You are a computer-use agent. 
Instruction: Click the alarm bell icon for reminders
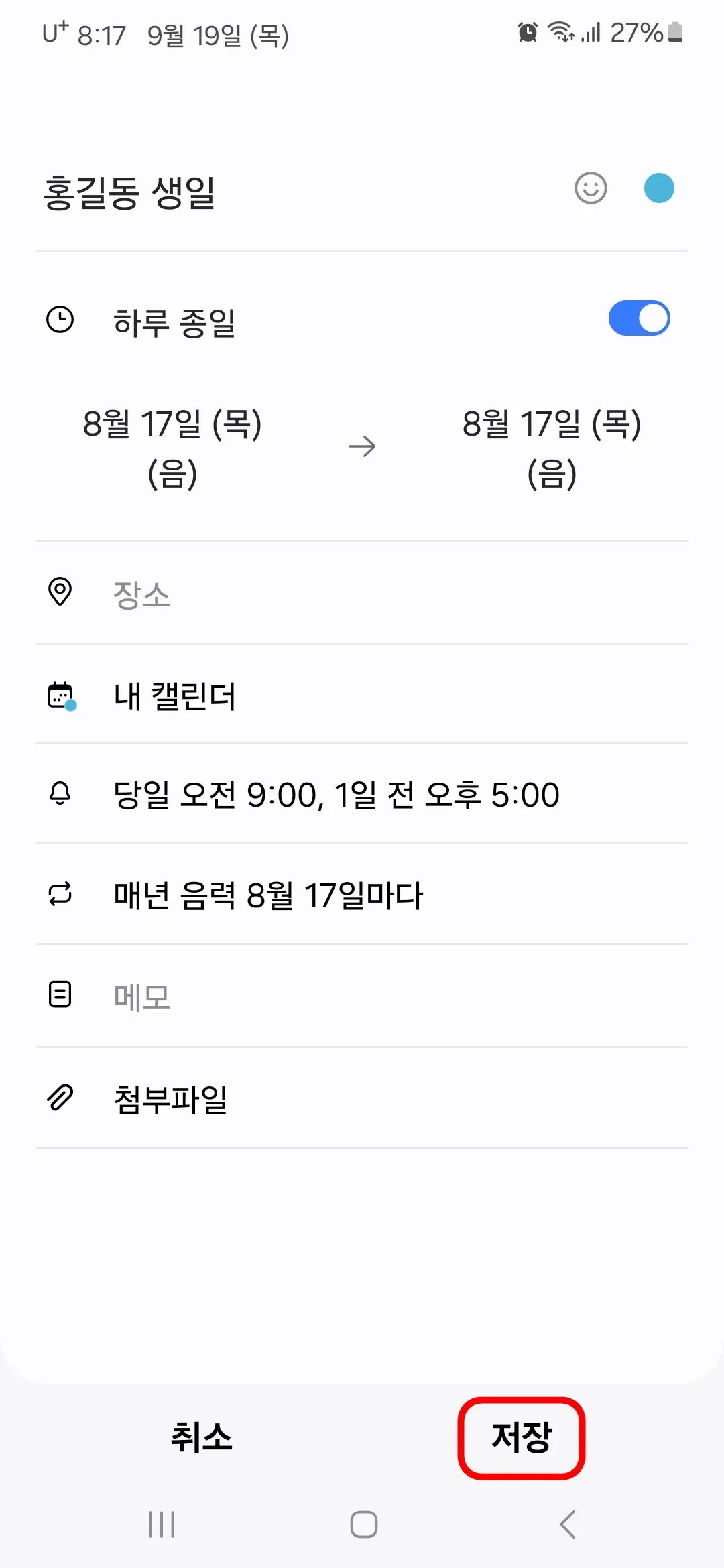[60, 794]
